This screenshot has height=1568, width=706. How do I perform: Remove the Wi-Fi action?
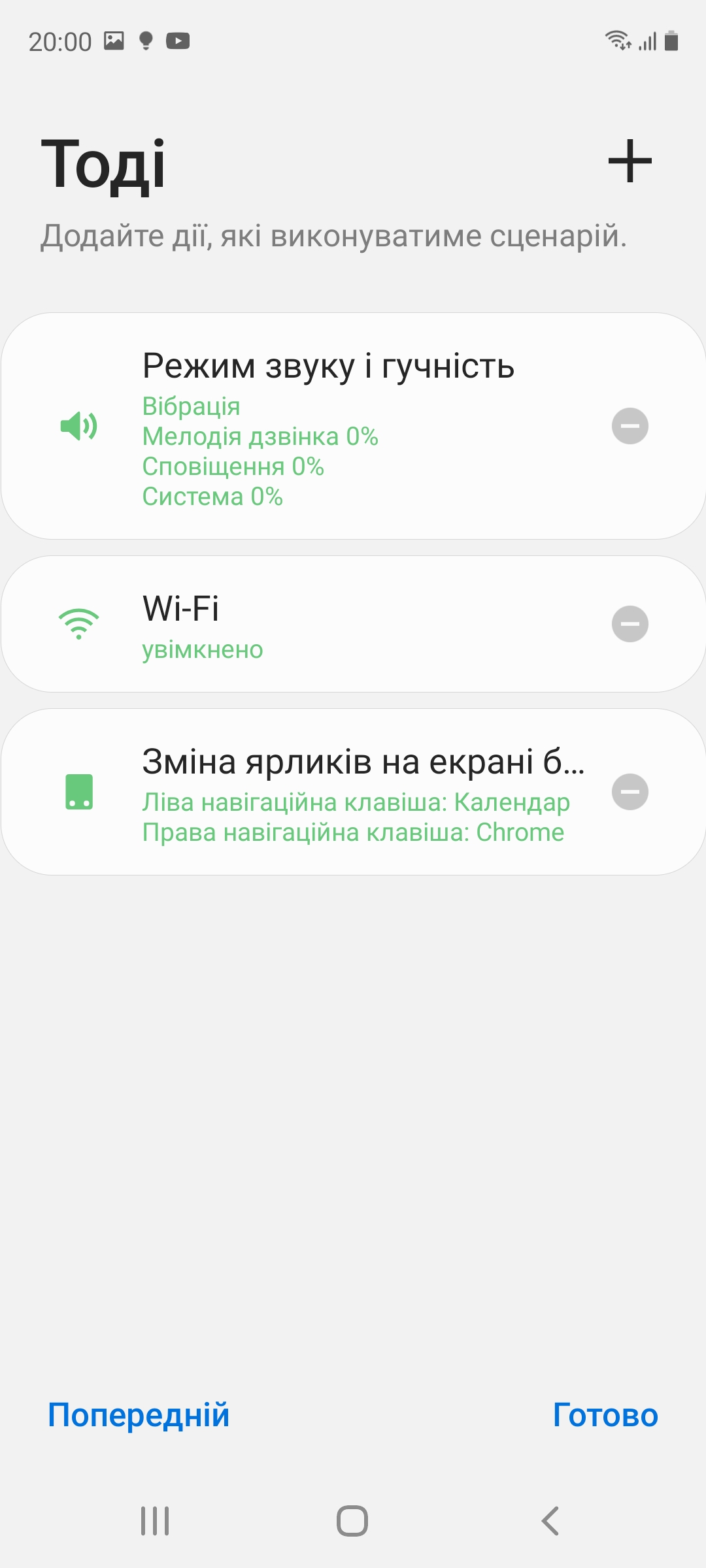tap(630, 624)
